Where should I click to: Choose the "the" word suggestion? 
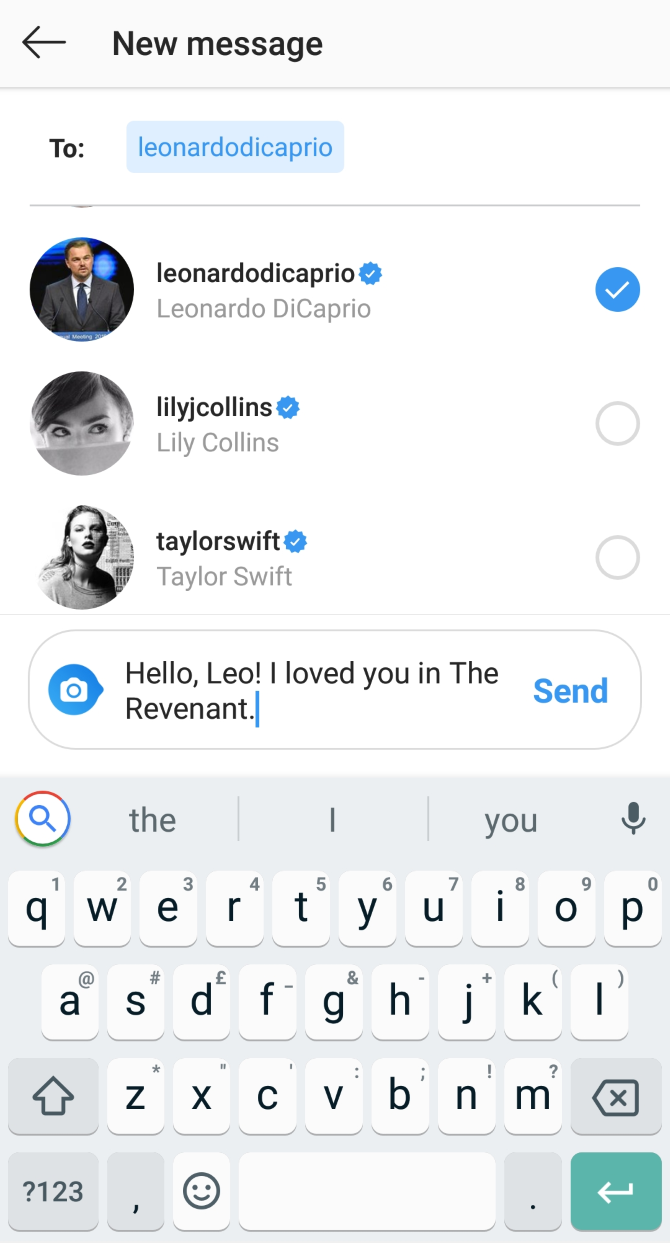[x=152, y=820]
